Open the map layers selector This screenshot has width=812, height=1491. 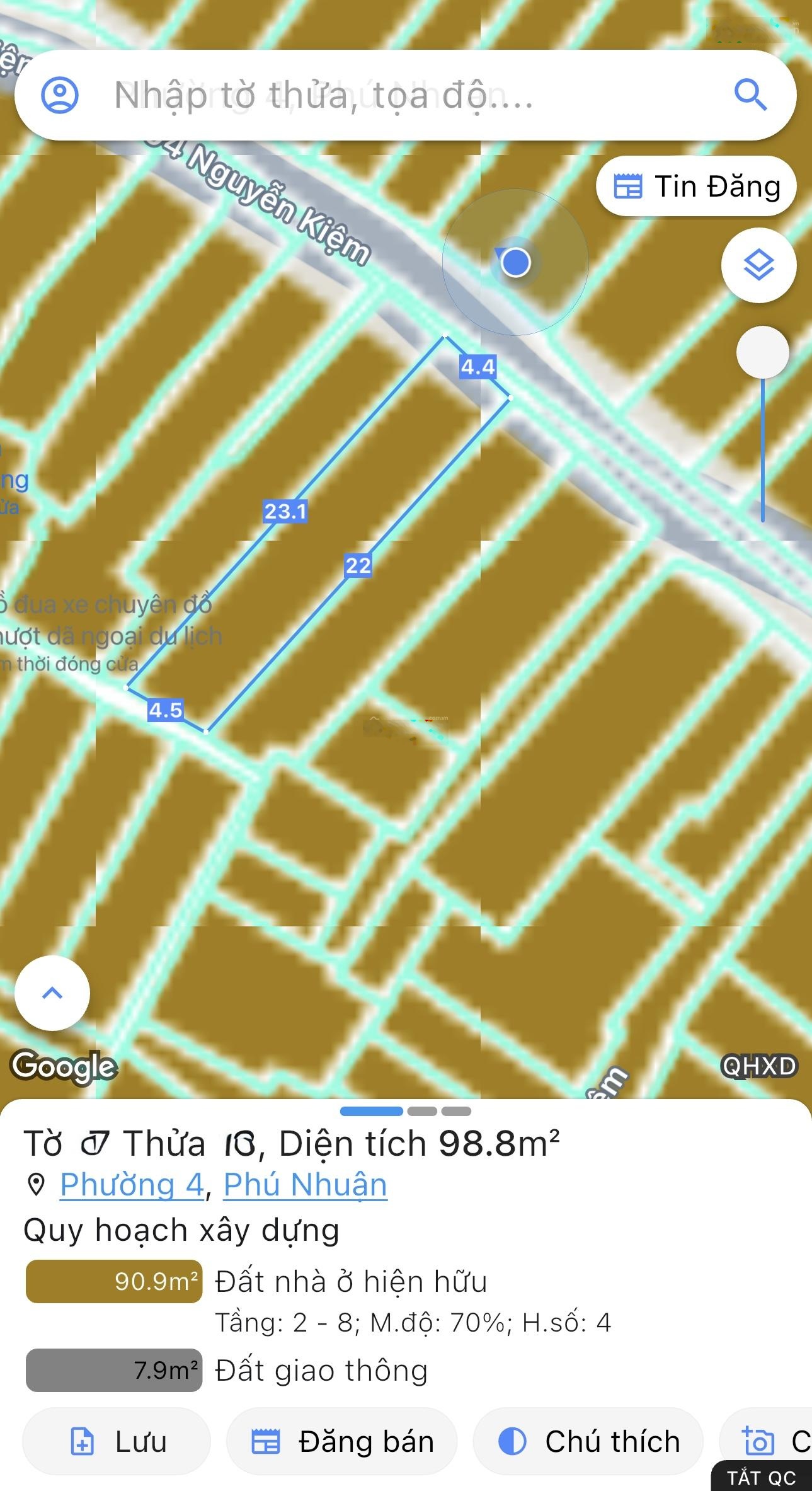pos(758,265)
